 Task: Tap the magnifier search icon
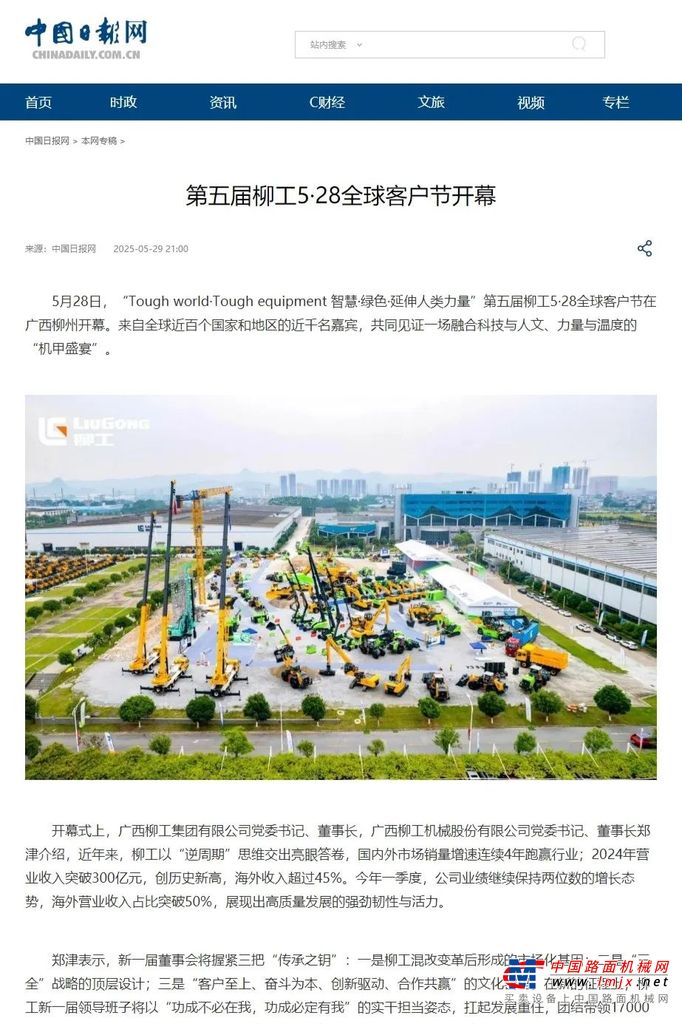[x=579, y=44]
